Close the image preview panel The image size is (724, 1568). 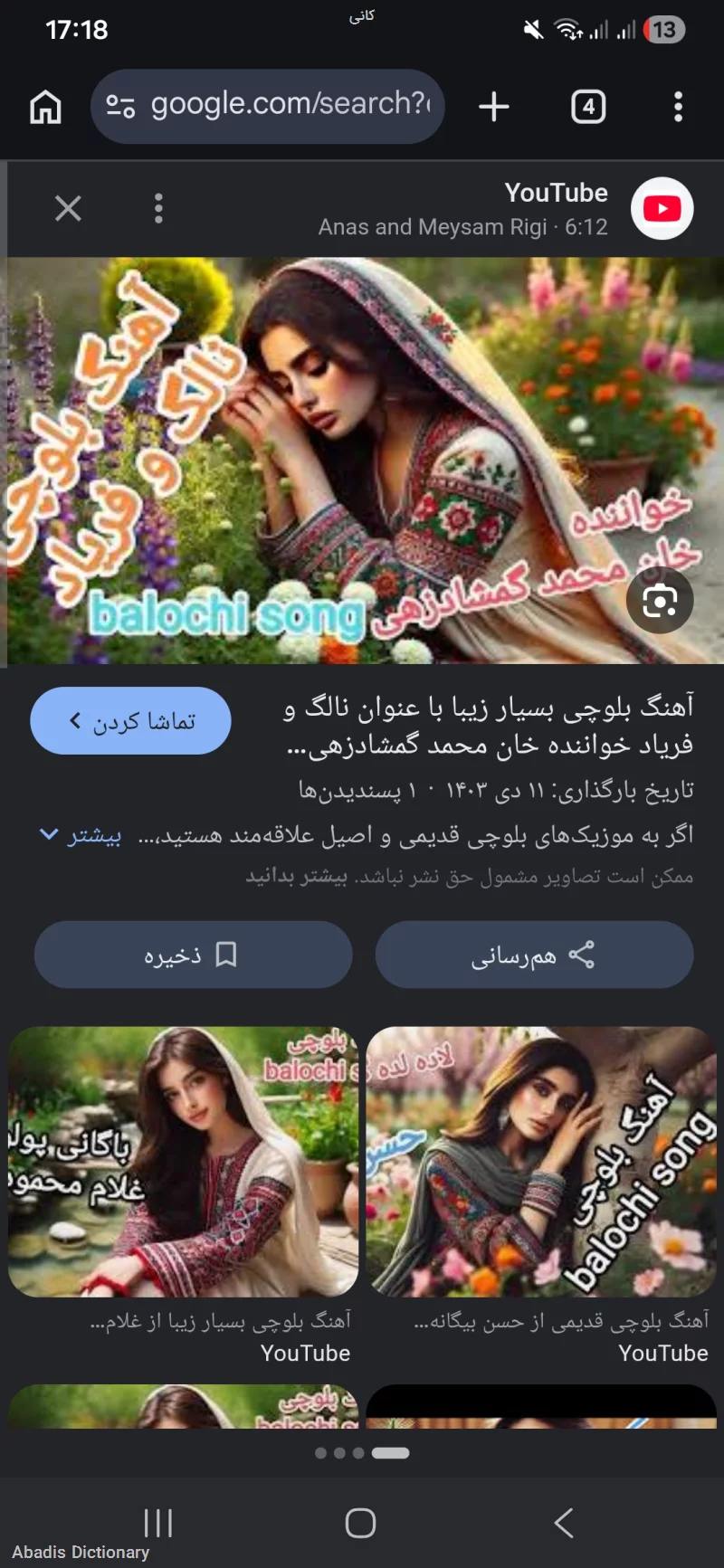pyautogui.click(x=68, y=208)
